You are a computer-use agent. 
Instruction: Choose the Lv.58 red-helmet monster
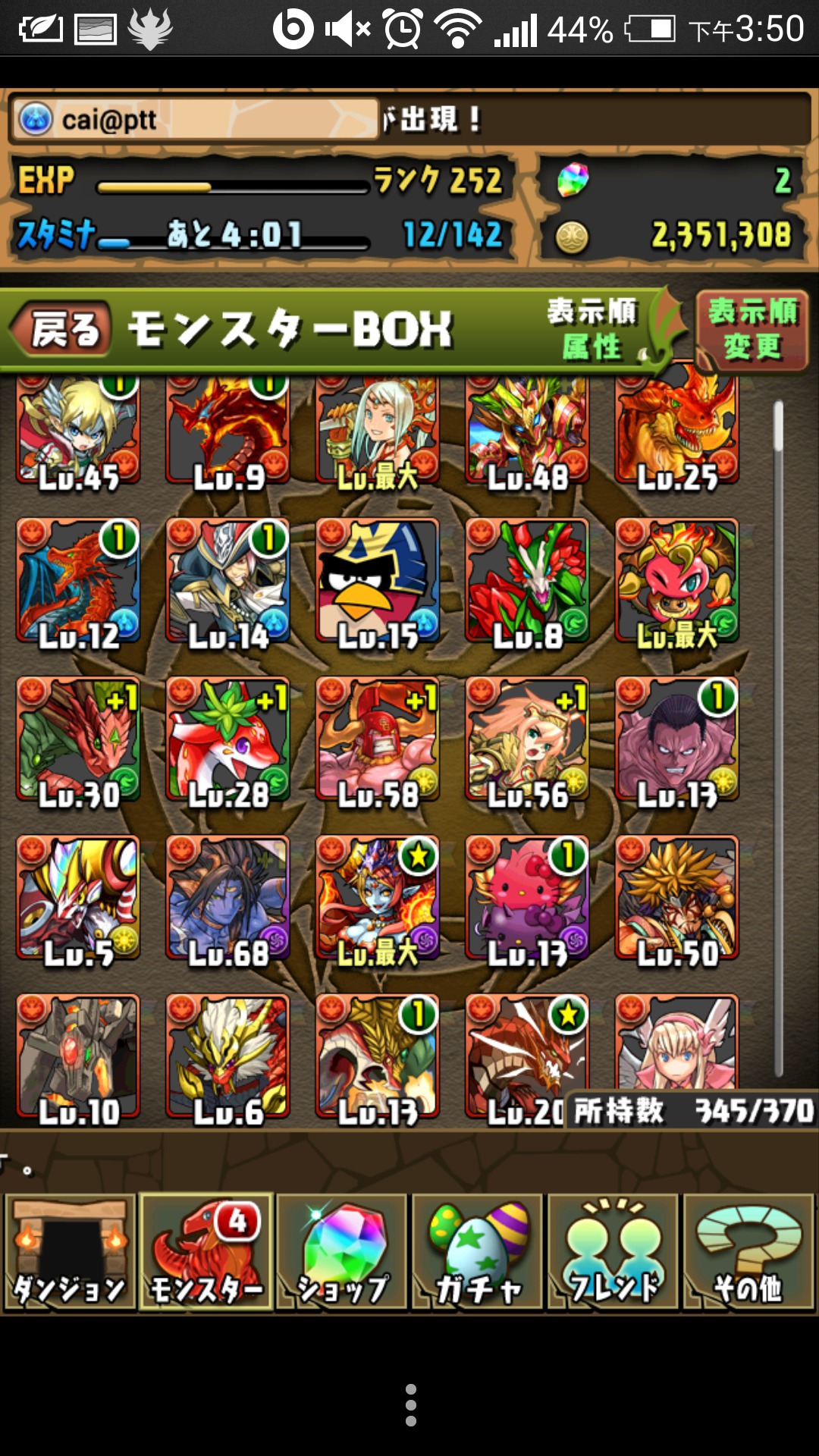(378, 742)
